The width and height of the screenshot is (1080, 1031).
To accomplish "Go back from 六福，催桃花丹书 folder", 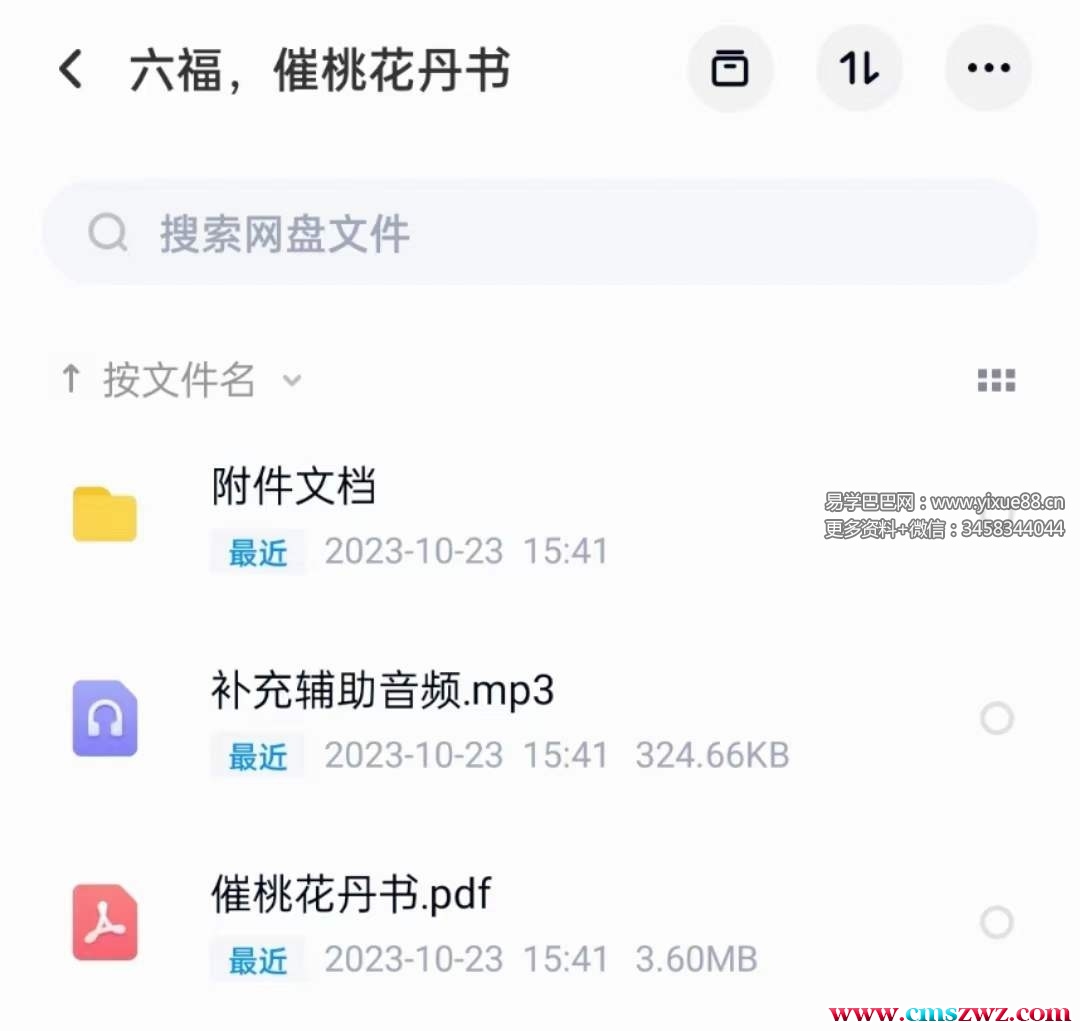I will (x=70, y=70).
